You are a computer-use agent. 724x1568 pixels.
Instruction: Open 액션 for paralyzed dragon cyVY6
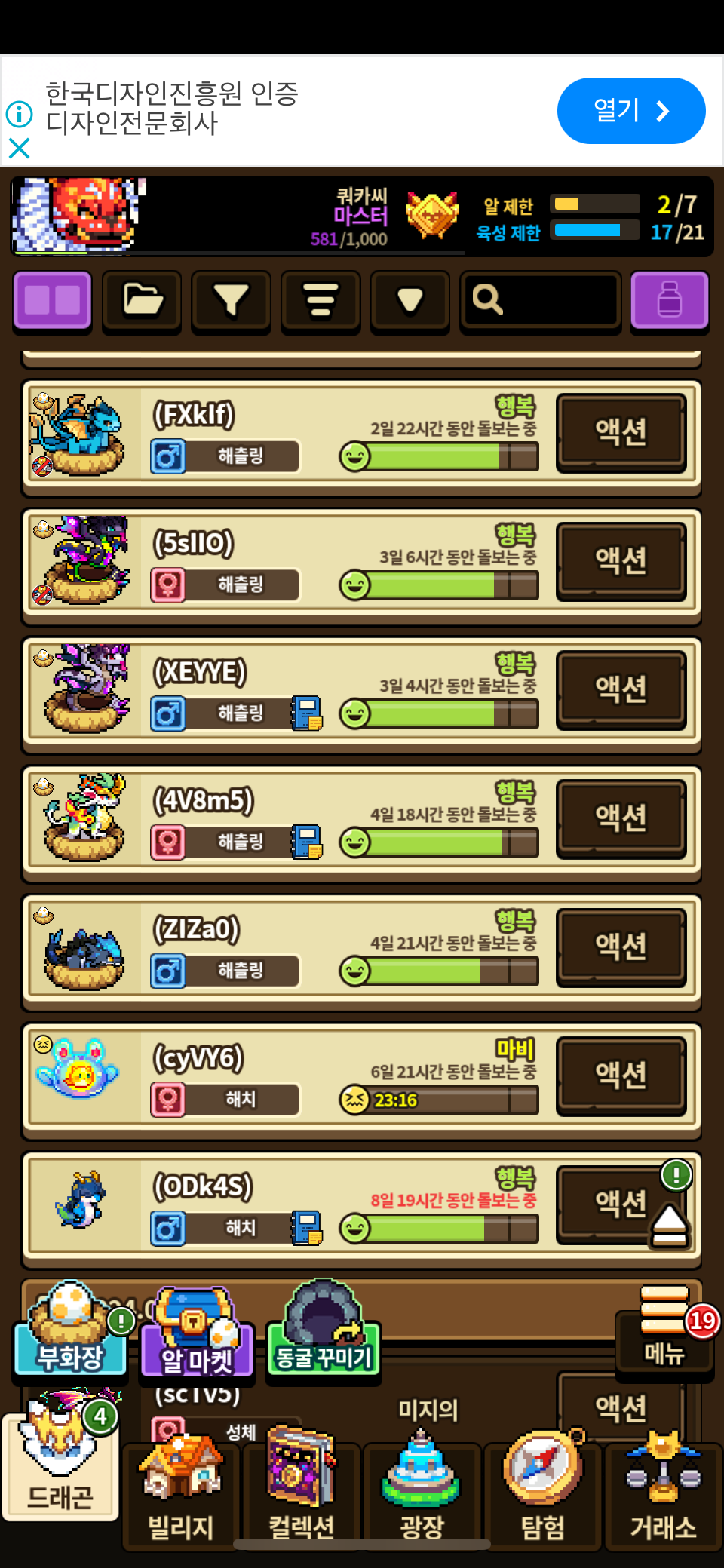621,1075
